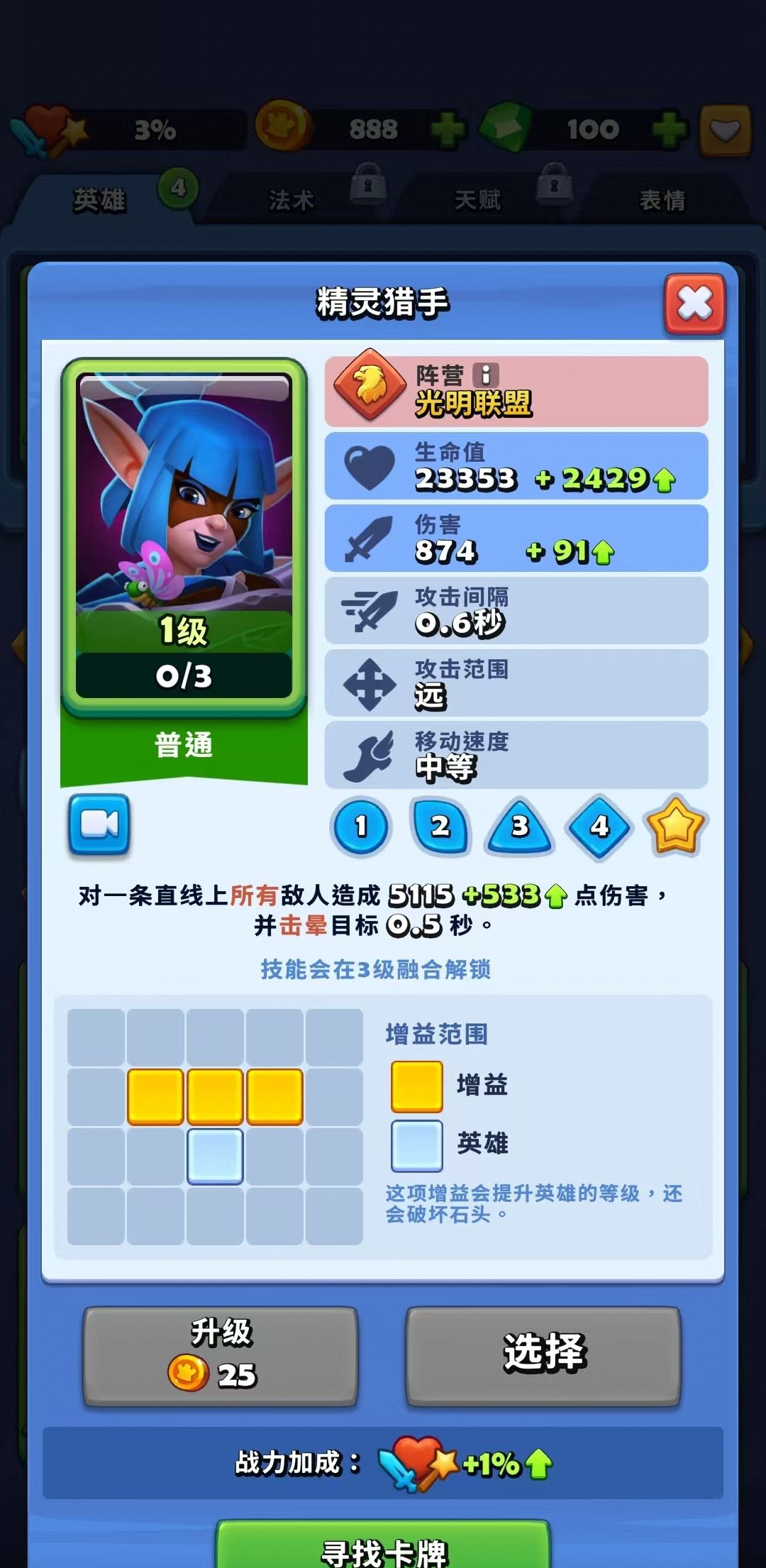766x1568 pixels.
Task: Open the 阵营 info icon
Action: pos(486,374)
